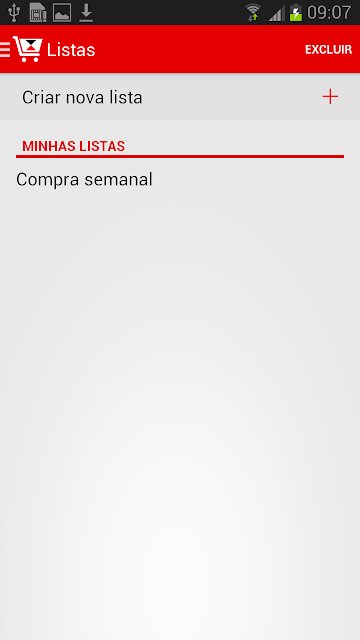Tap the Criar nova lista row
This screenshot has width=360, height=640.
pyautogui.click(x=180, y=97)
